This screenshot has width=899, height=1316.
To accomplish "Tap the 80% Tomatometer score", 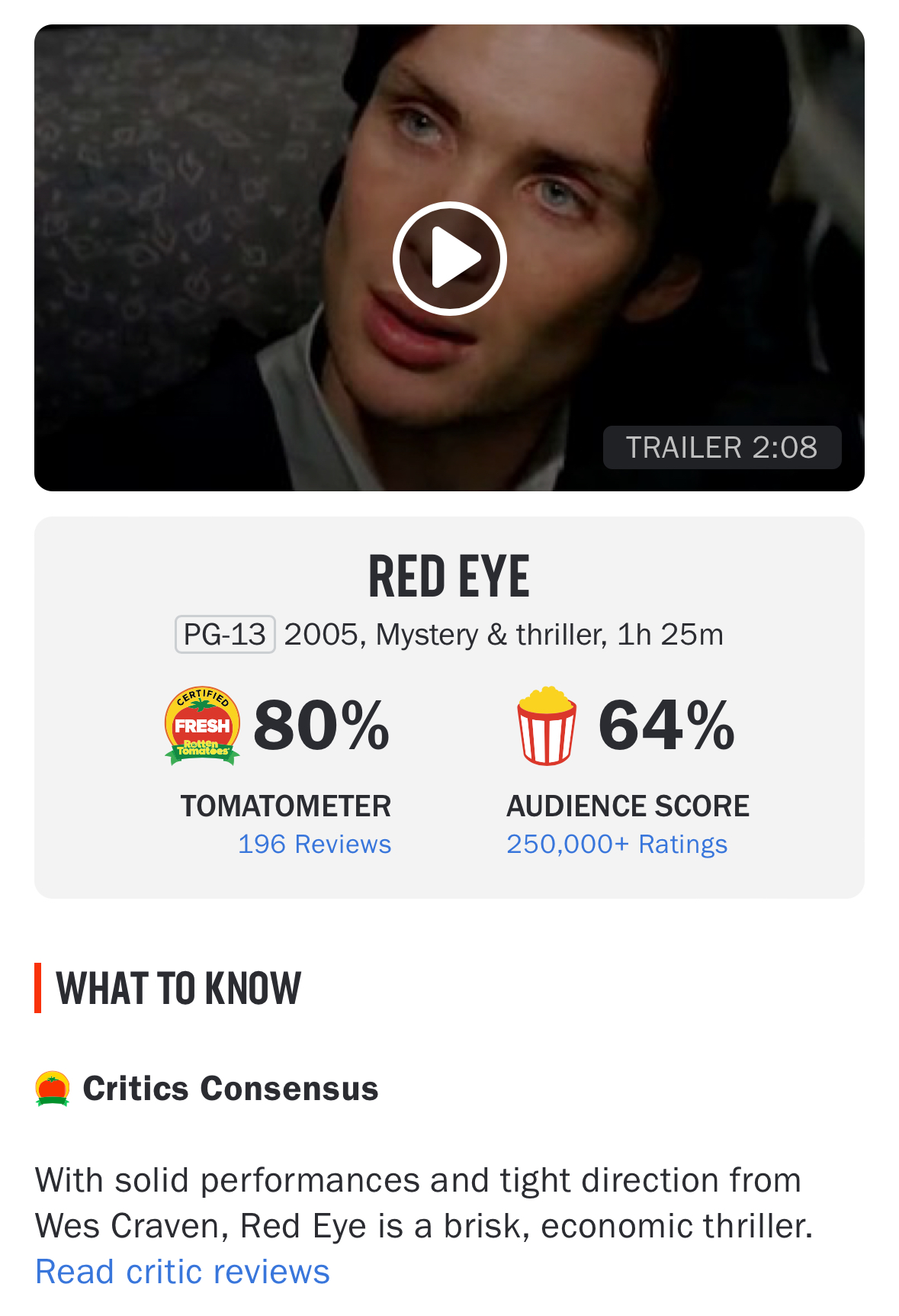I will click(321, 725).
